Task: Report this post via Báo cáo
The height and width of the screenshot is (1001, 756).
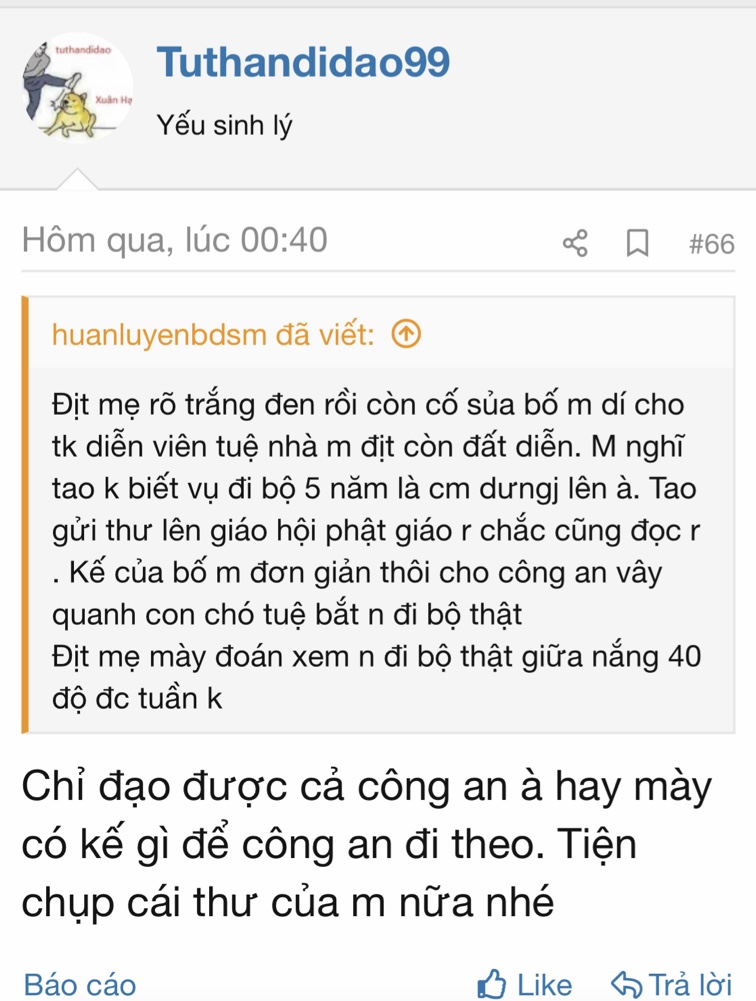Action: pos(79,984)
